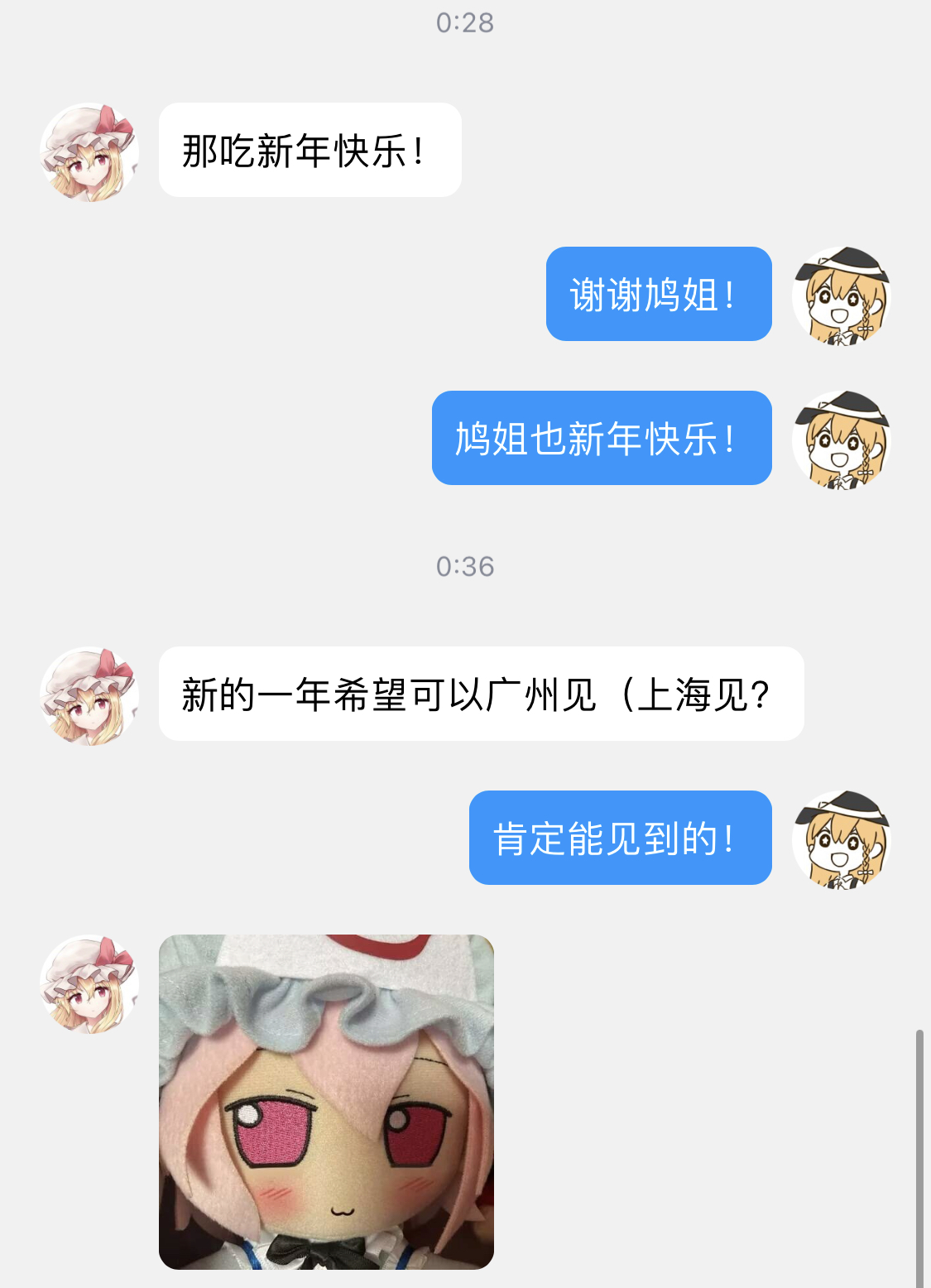Tap sender avatar beside 新的一年希望 message

(89, 696)
